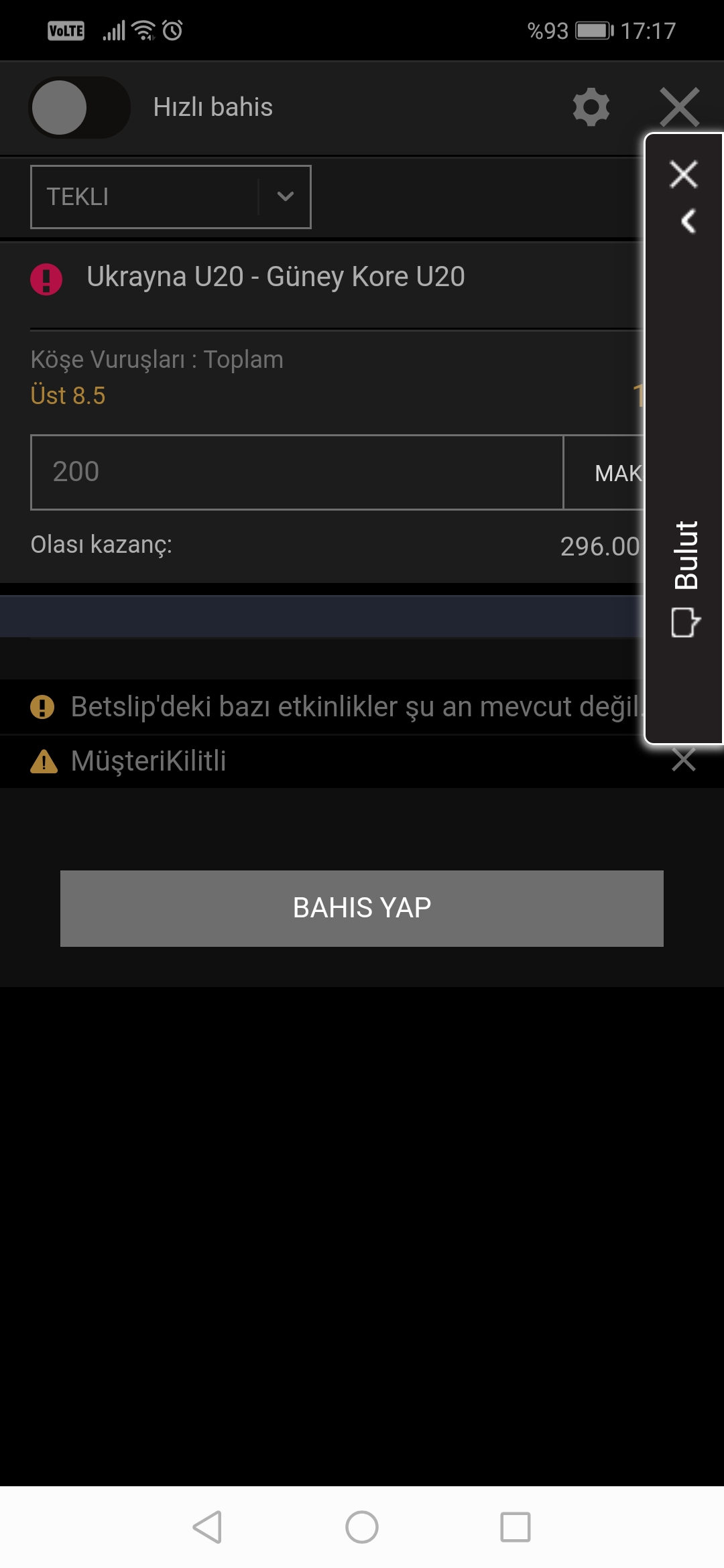The image size is (724, 1568).
Task: Close the betslip panel
Action: click(679, 107)
